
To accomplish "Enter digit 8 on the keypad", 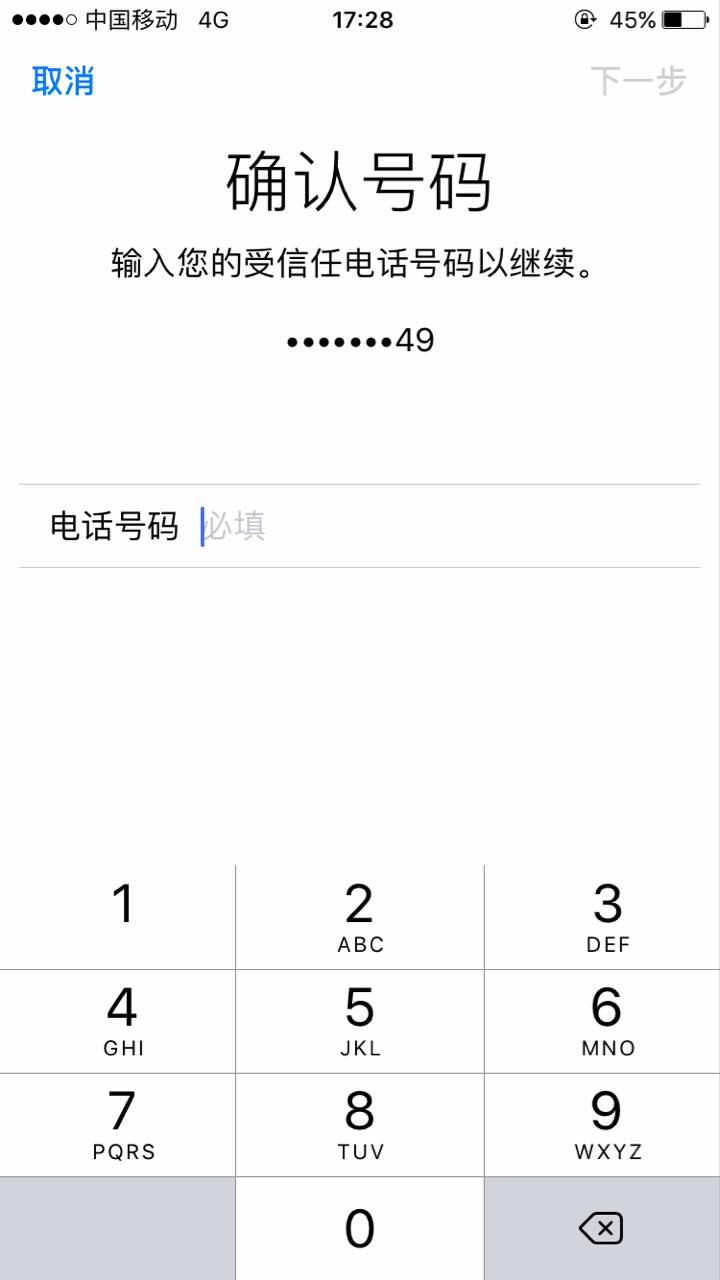I will 360,1125.
